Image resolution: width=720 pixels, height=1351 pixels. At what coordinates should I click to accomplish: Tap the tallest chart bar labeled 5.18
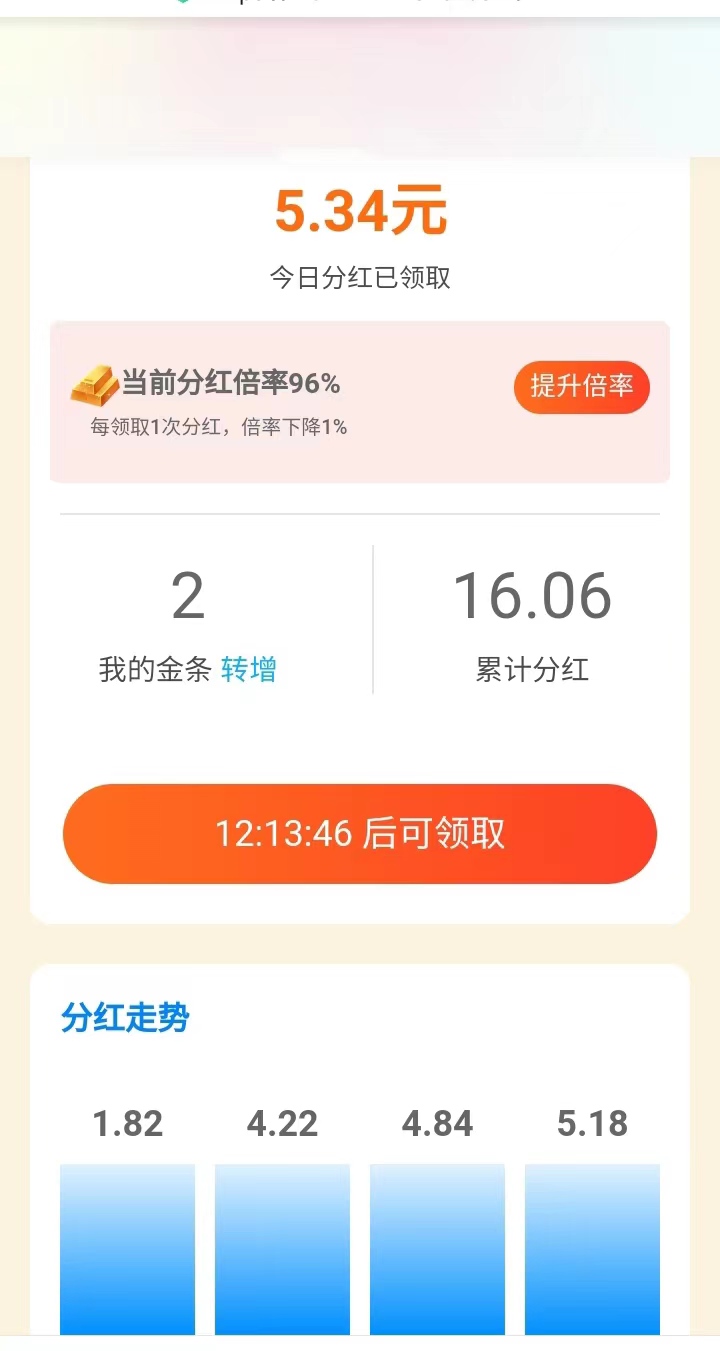pos(592,1250)
